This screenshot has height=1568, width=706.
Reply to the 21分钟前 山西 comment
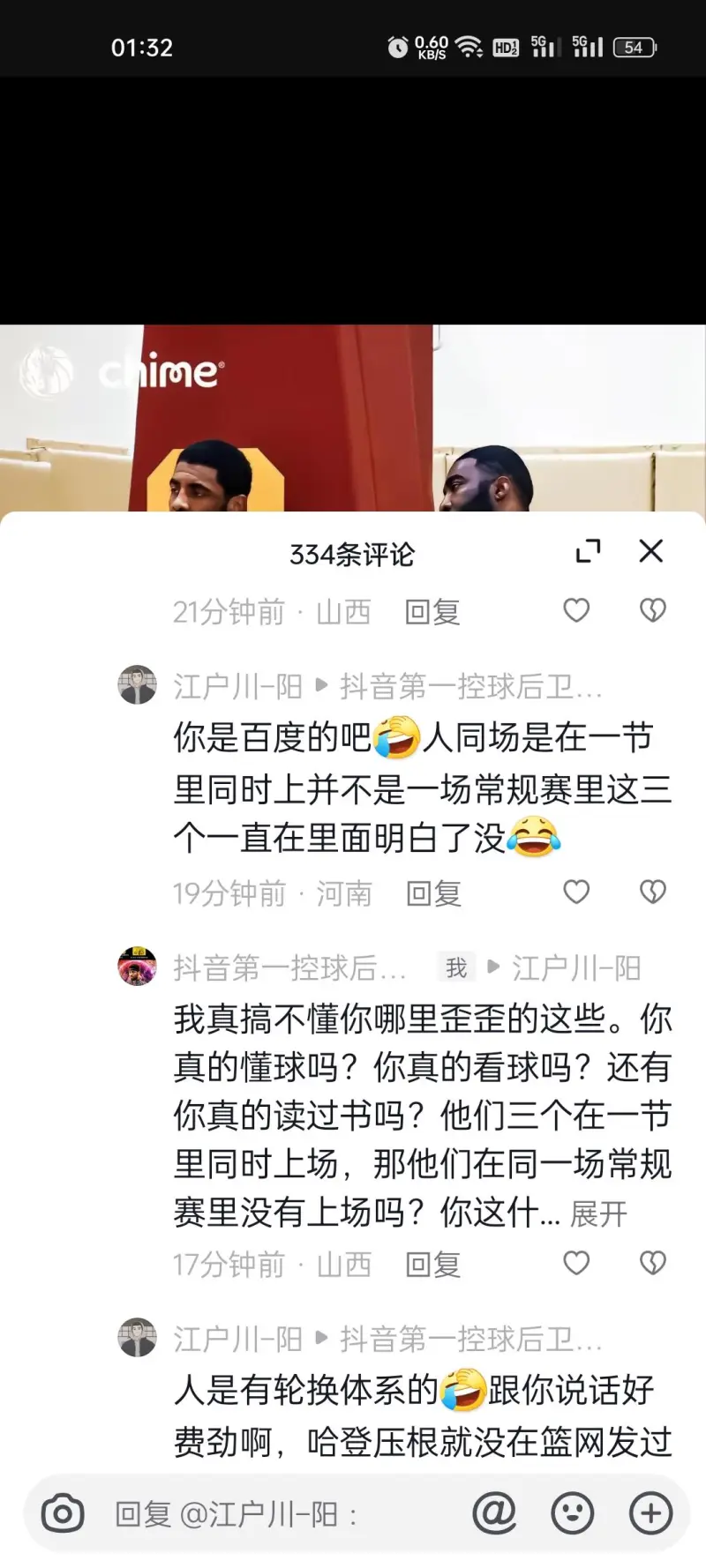click(x=432, y=611)
